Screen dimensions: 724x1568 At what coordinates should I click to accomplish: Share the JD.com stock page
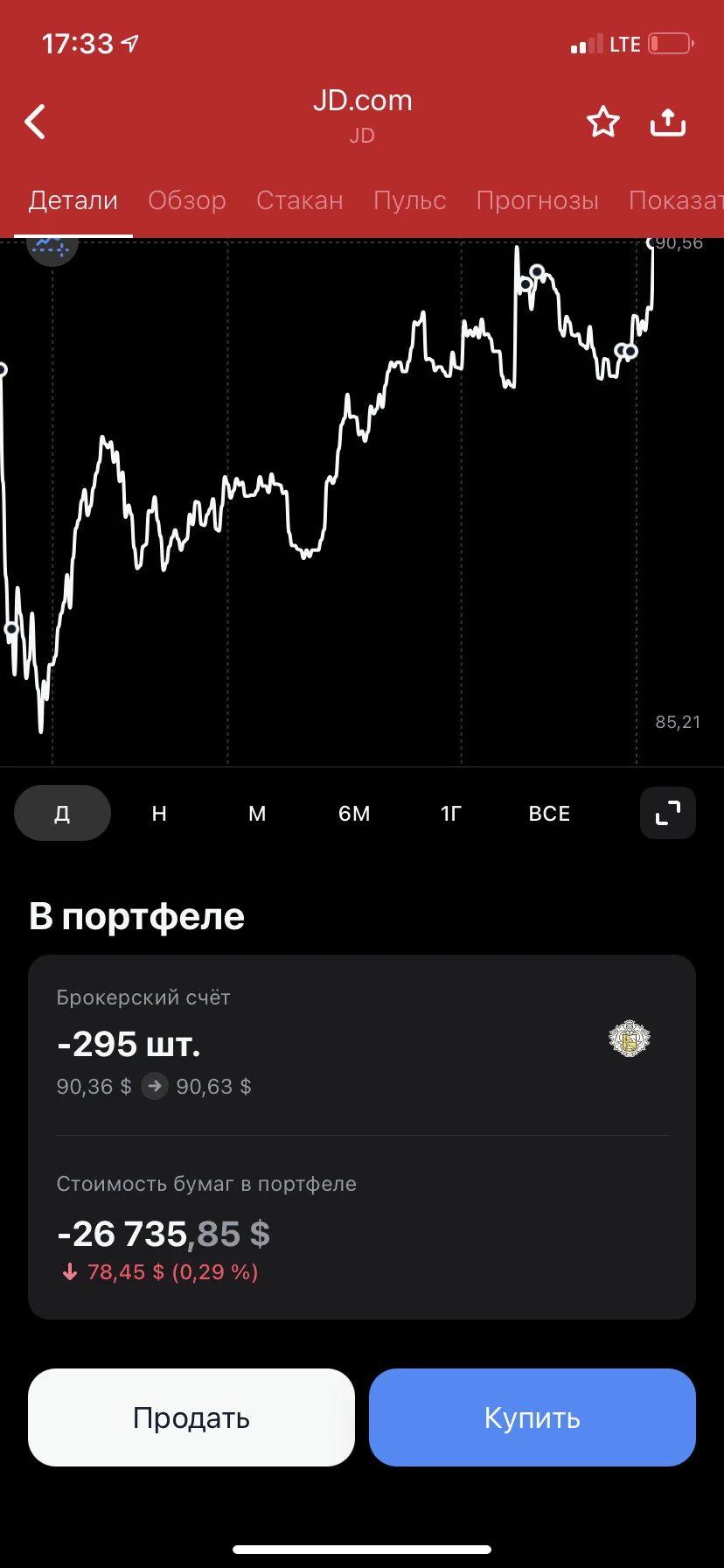(668, 122)
